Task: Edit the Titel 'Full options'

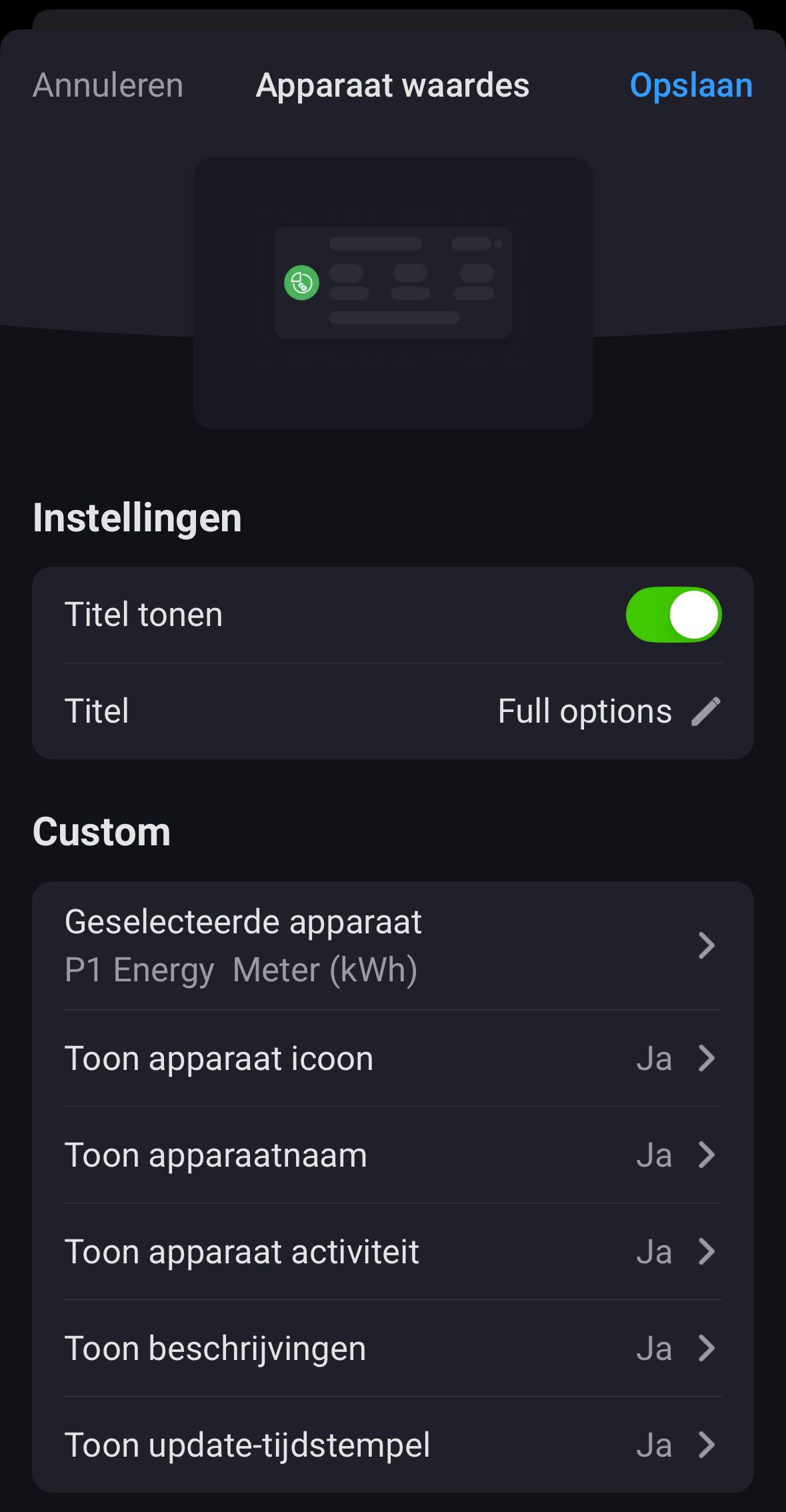Action: [705, 711]
